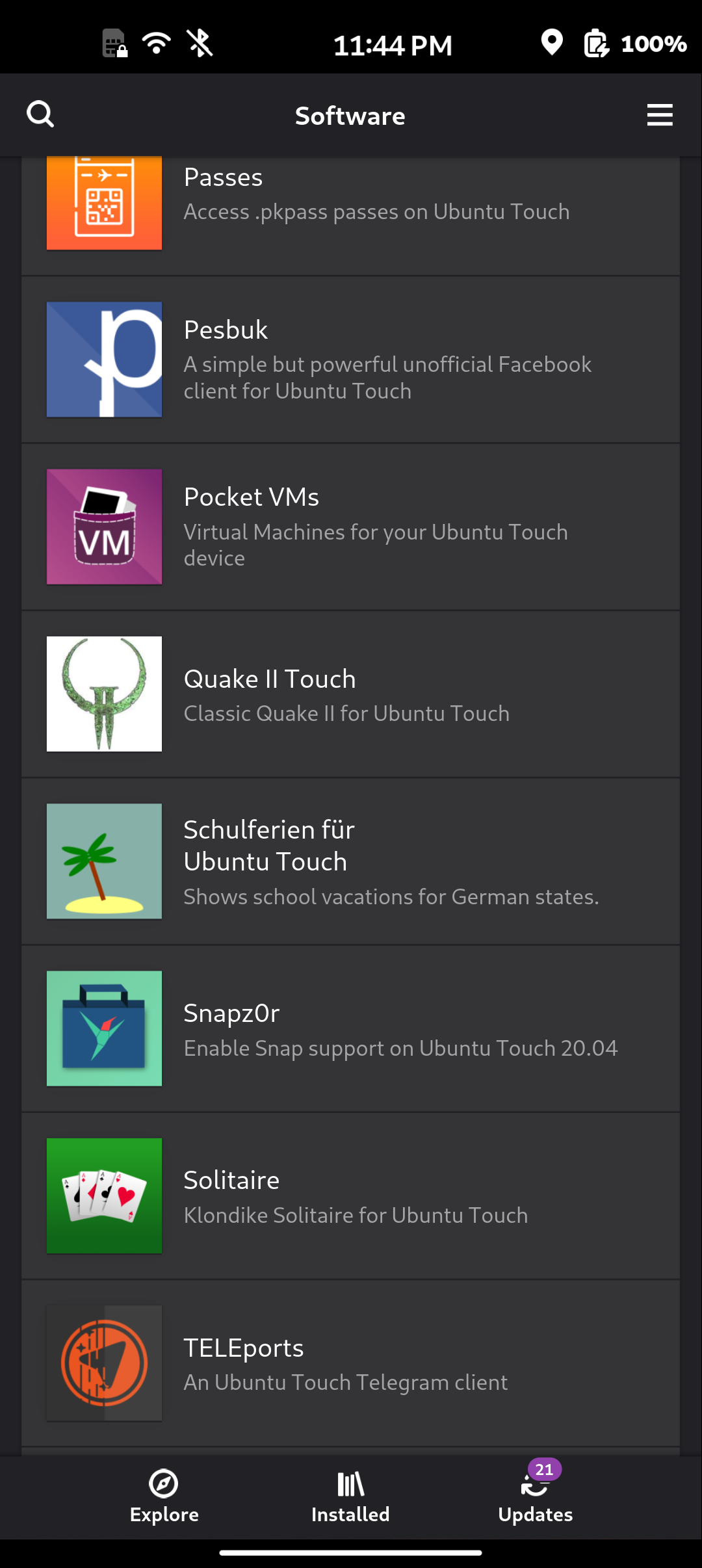The image size is (702, 1568).
Task: Select the Solitaire app
Action: pos(350,1196)
